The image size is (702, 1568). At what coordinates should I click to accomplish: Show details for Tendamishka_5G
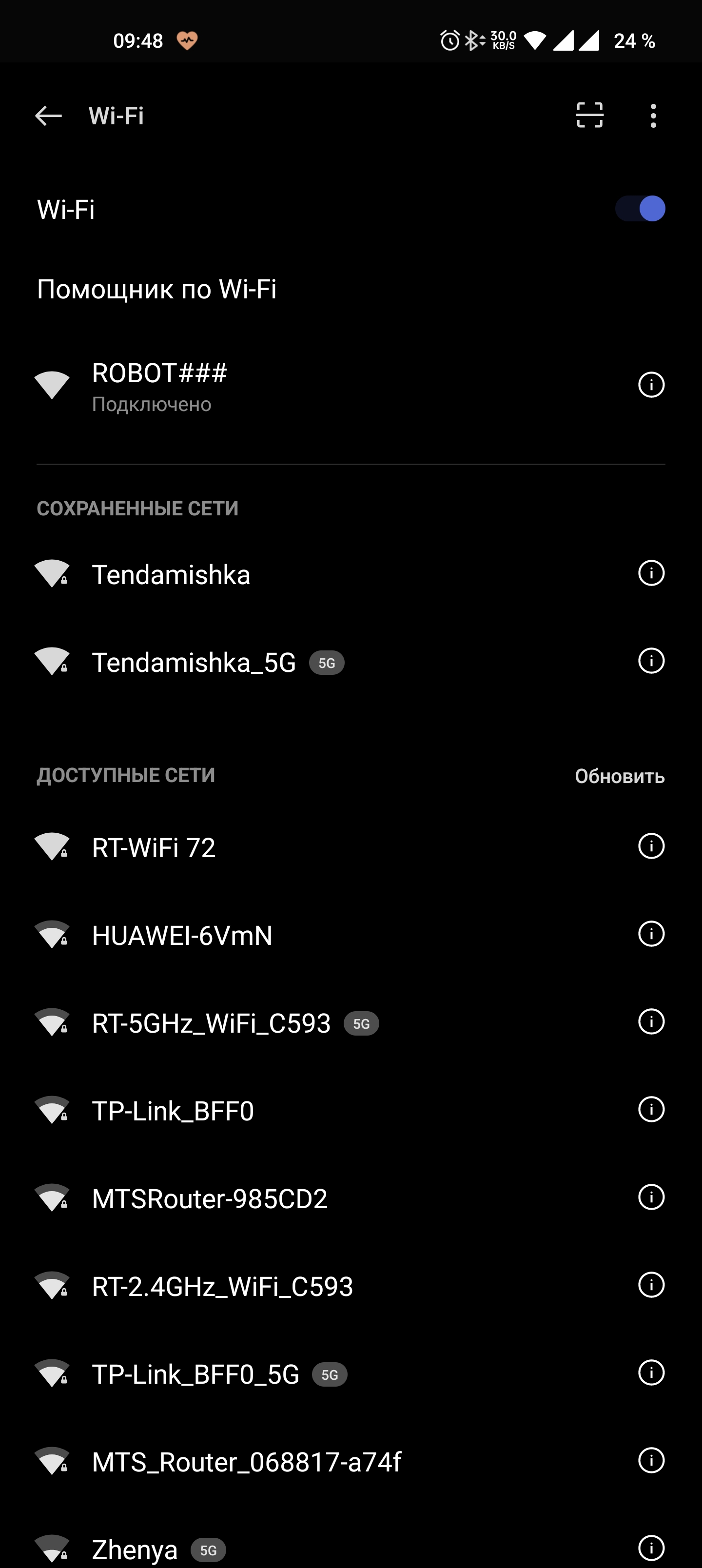click(651, 661)
